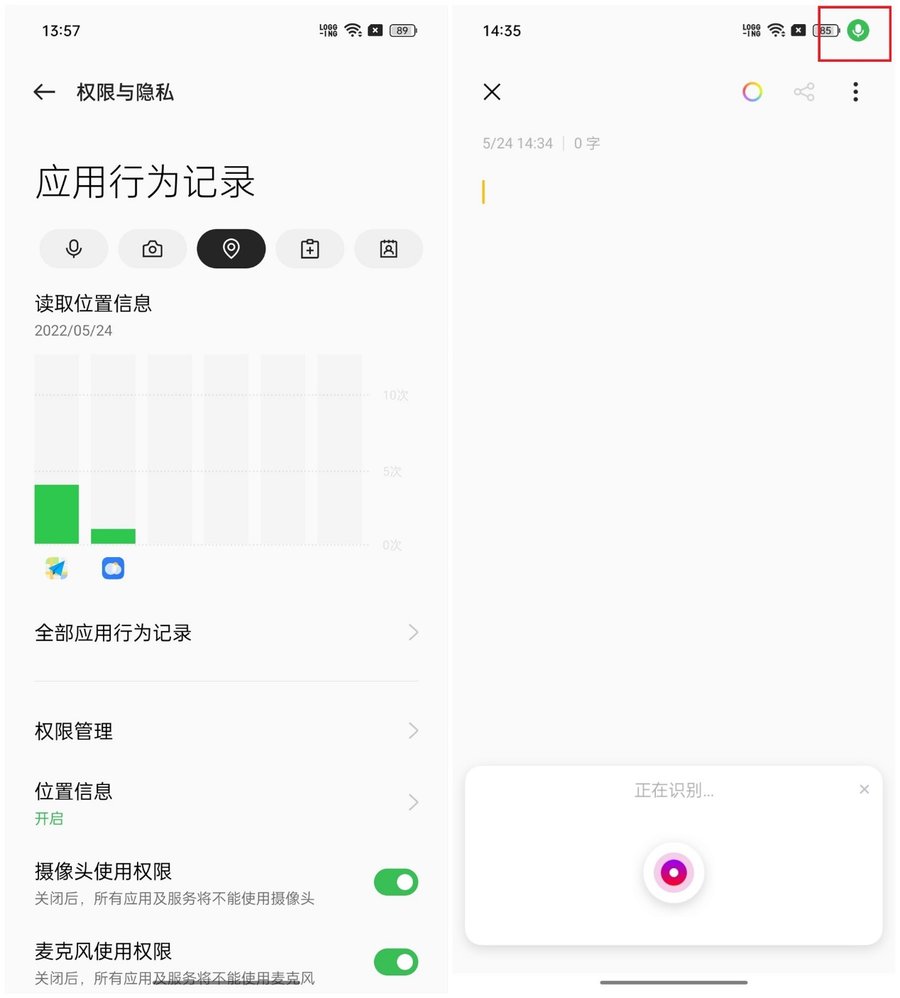
Task: Share the current note
Action: click(x=804, y=92)
